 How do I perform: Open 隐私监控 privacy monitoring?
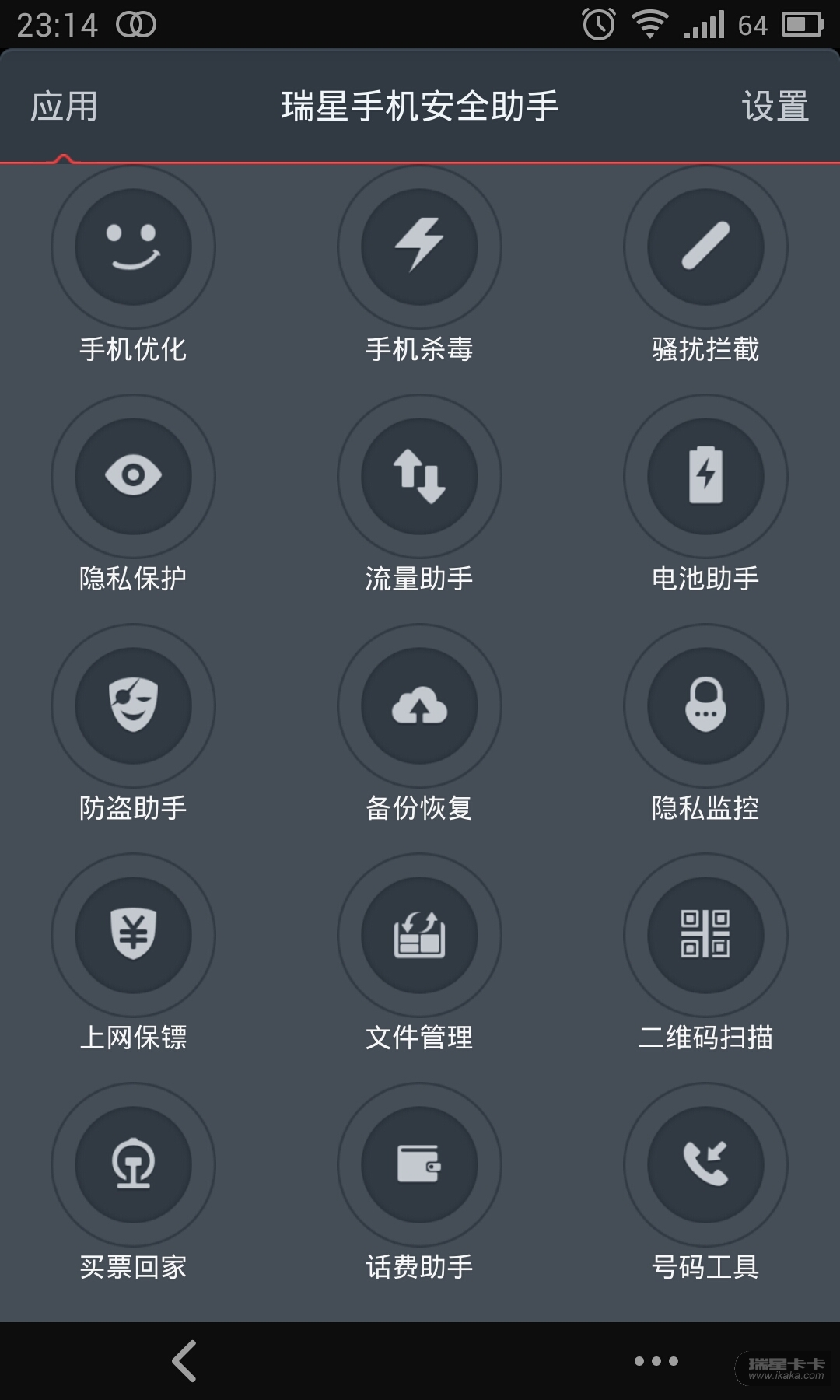pos(705,705)
